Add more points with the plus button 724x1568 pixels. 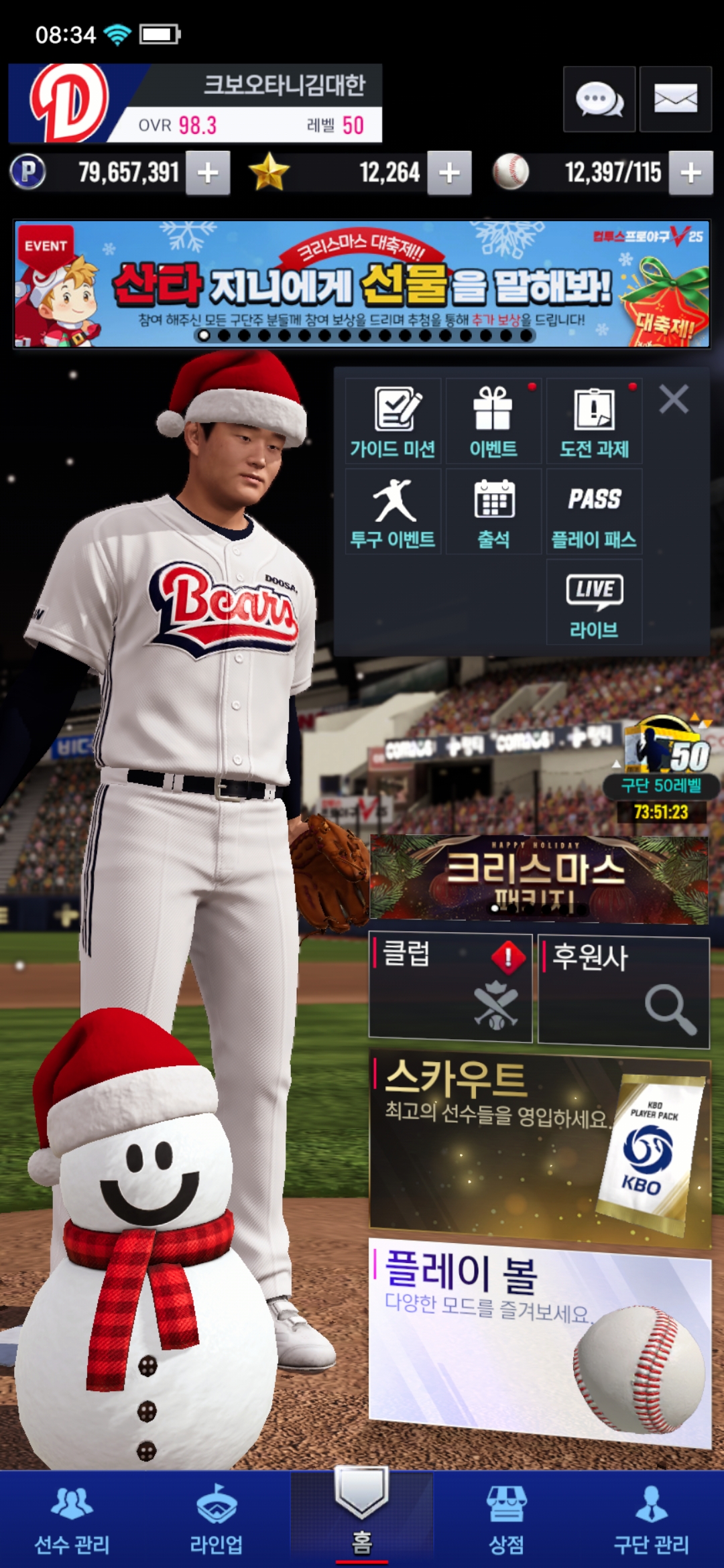208,173
